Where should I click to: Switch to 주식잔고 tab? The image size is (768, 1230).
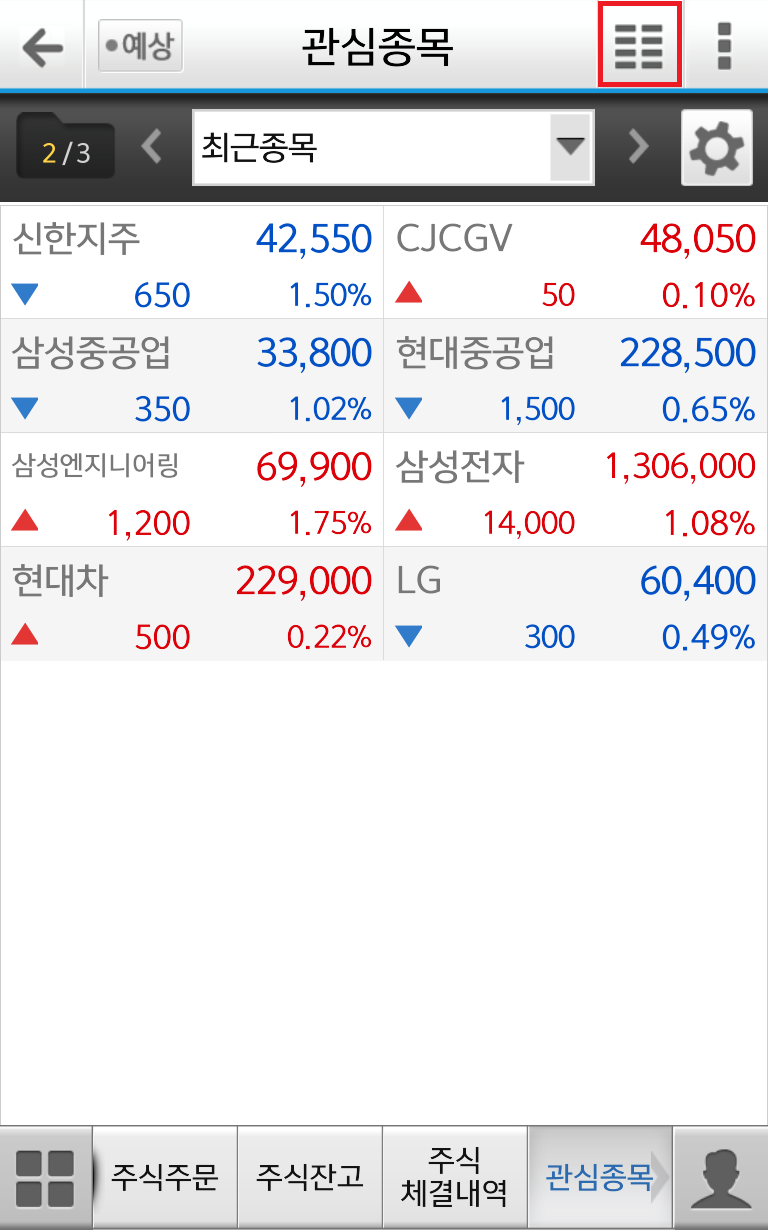pos(309,1178)
